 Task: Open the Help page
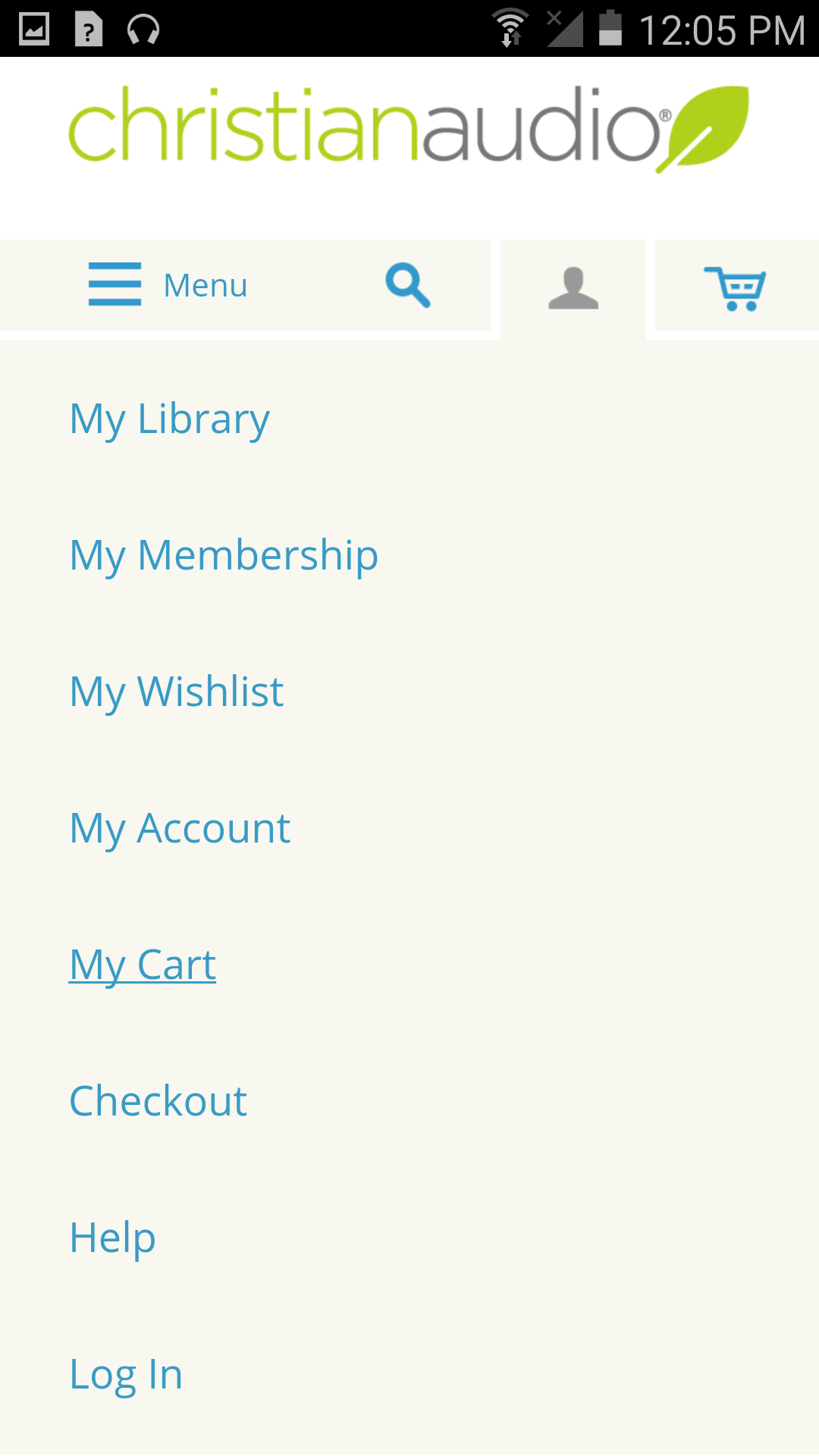(x=112, y=1238)
